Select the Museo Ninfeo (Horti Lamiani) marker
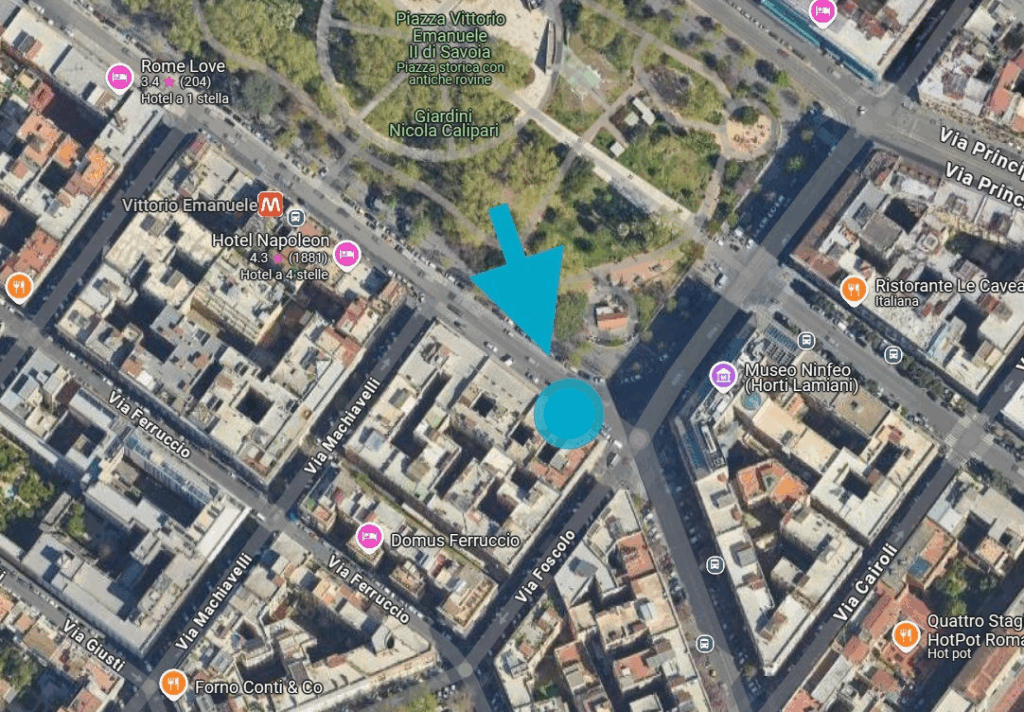This screenshot has height=712, width=1024. pos(722,376)
